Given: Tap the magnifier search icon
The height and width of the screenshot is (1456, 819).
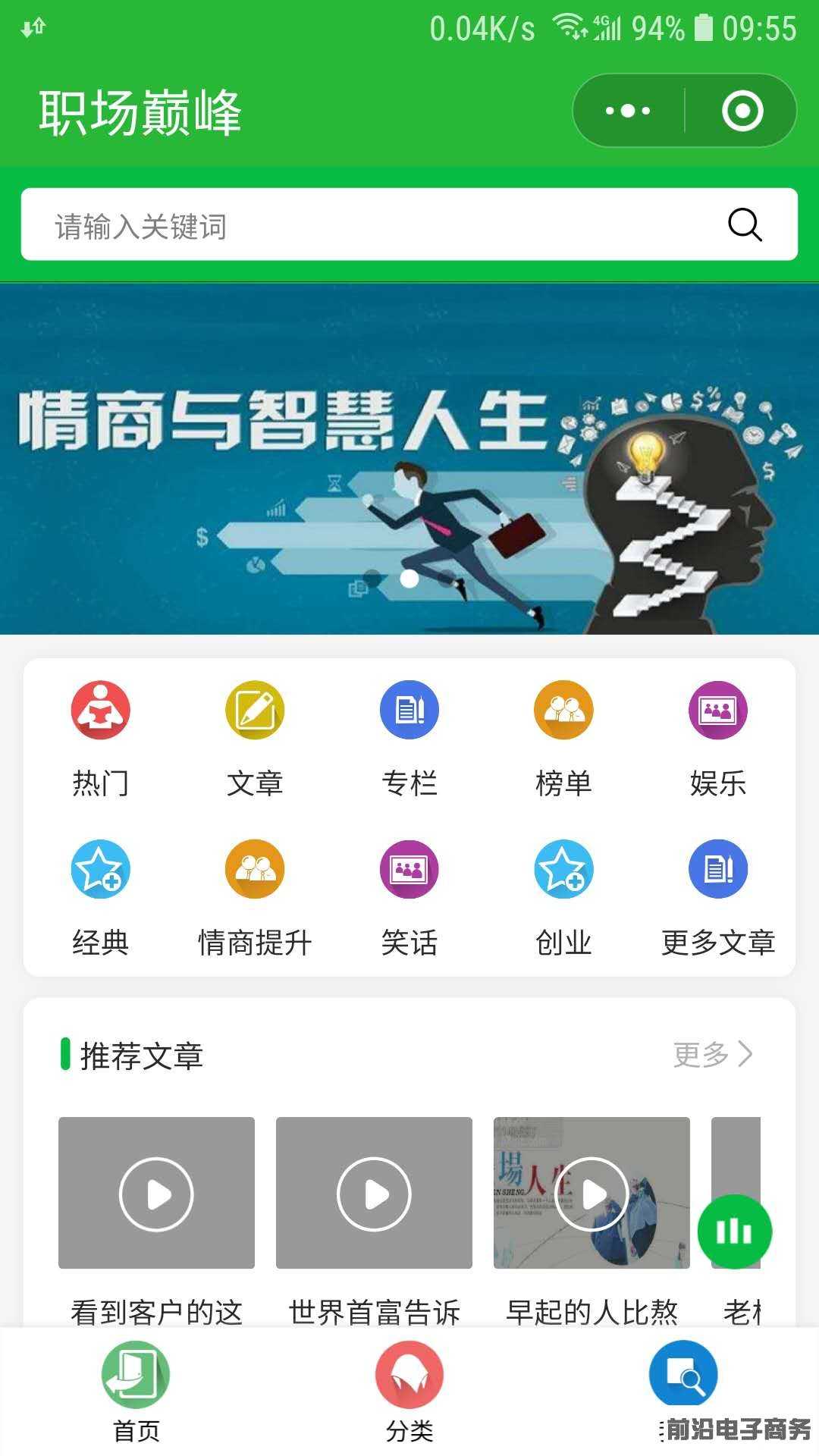Looking at the screenshot, I should pos(745,224).
